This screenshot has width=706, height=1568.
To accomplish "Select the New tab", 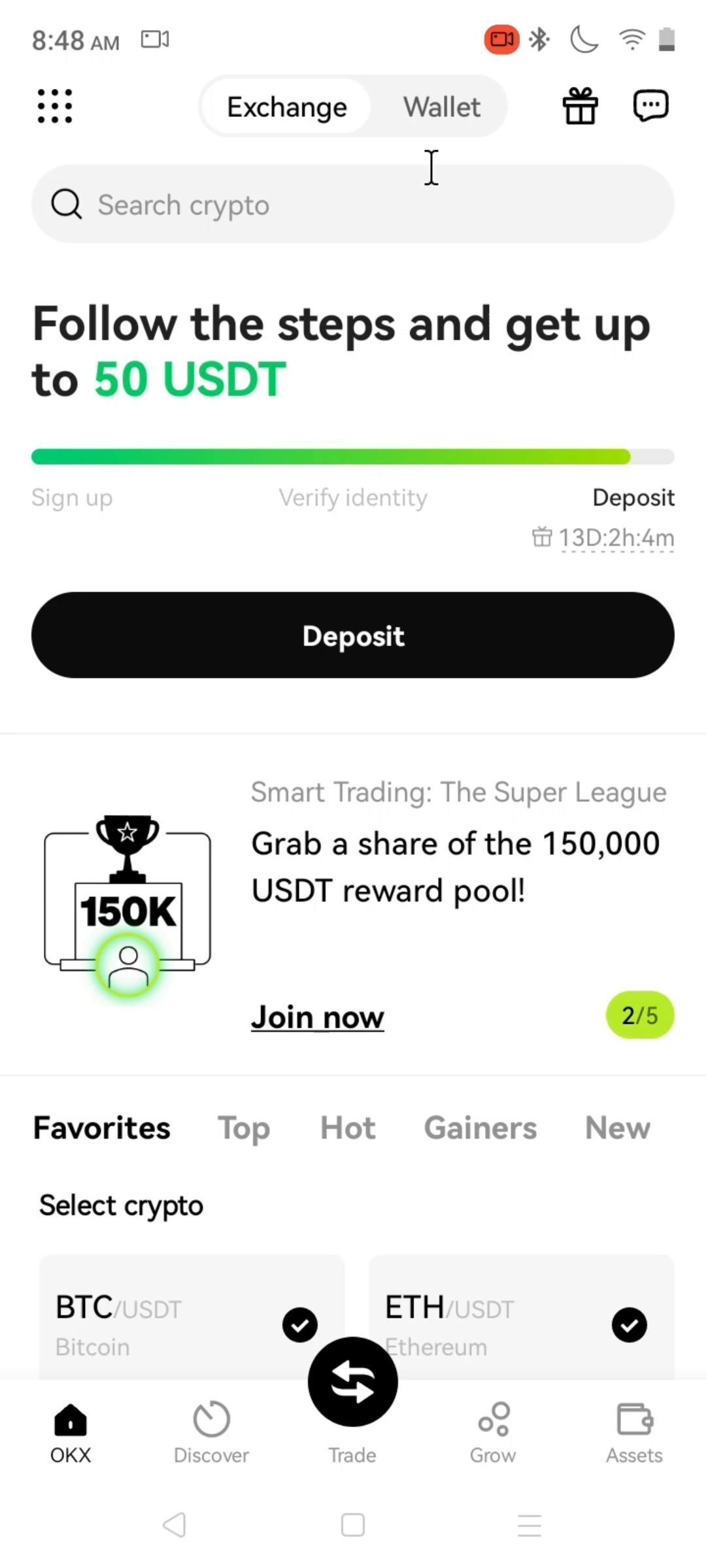I will coord(617,1128).
